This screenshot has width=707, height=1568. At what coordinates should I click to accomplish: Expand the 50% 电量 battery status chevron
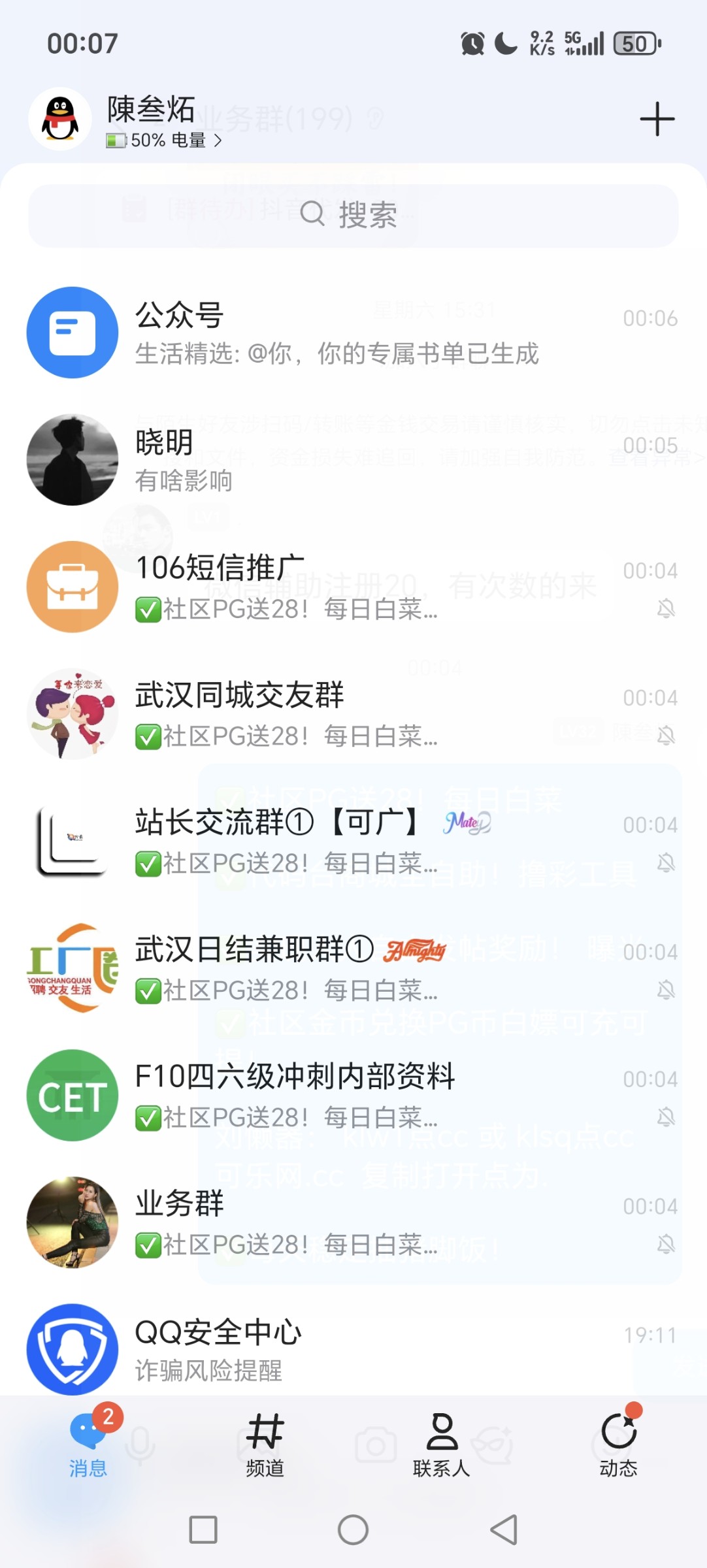point(218,140)
